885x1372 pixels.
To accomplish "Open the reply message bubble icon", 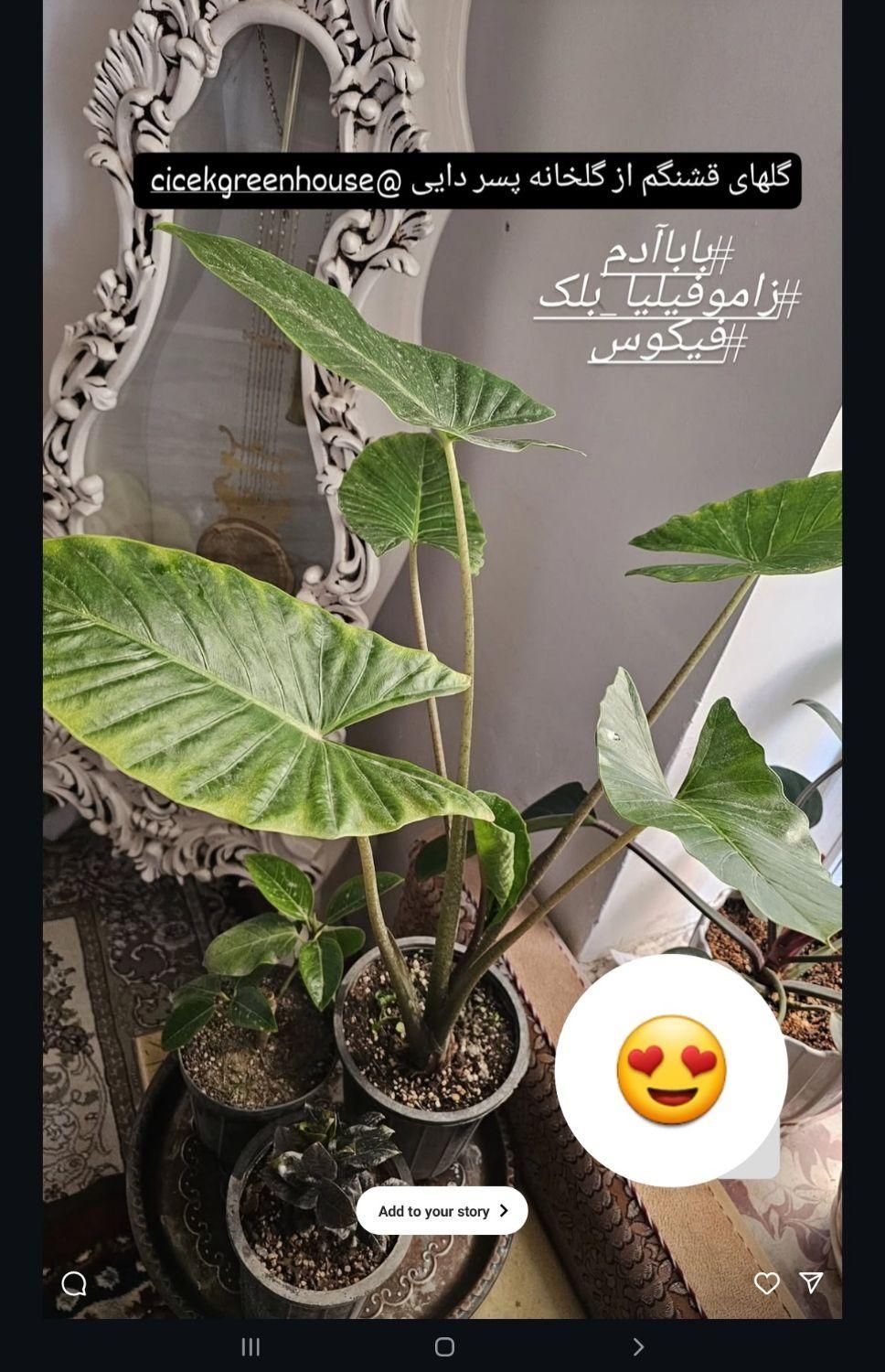I will [x=74, y=1284].
